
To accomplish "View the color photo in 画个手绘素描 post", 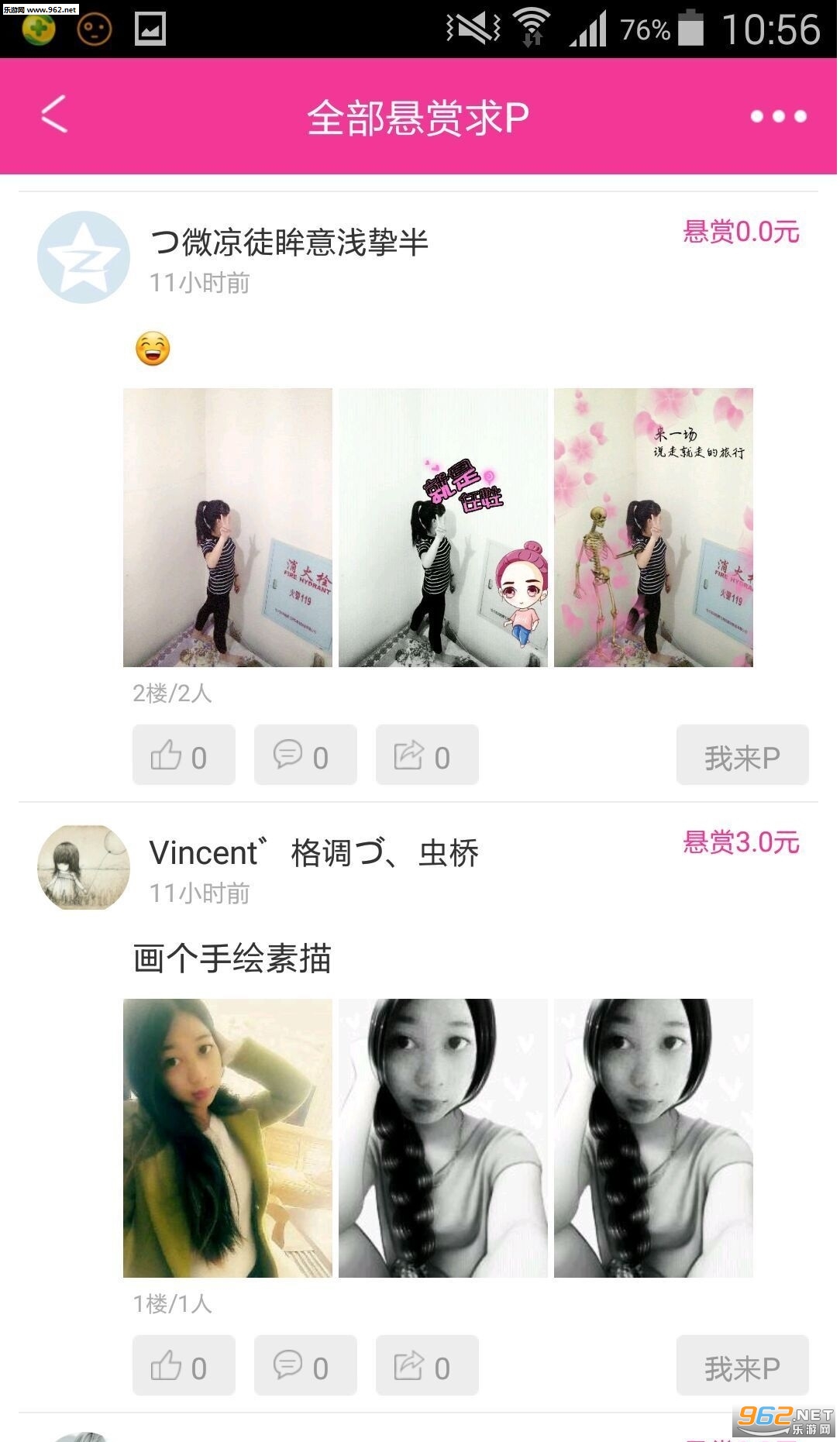I will [228, 1137].
